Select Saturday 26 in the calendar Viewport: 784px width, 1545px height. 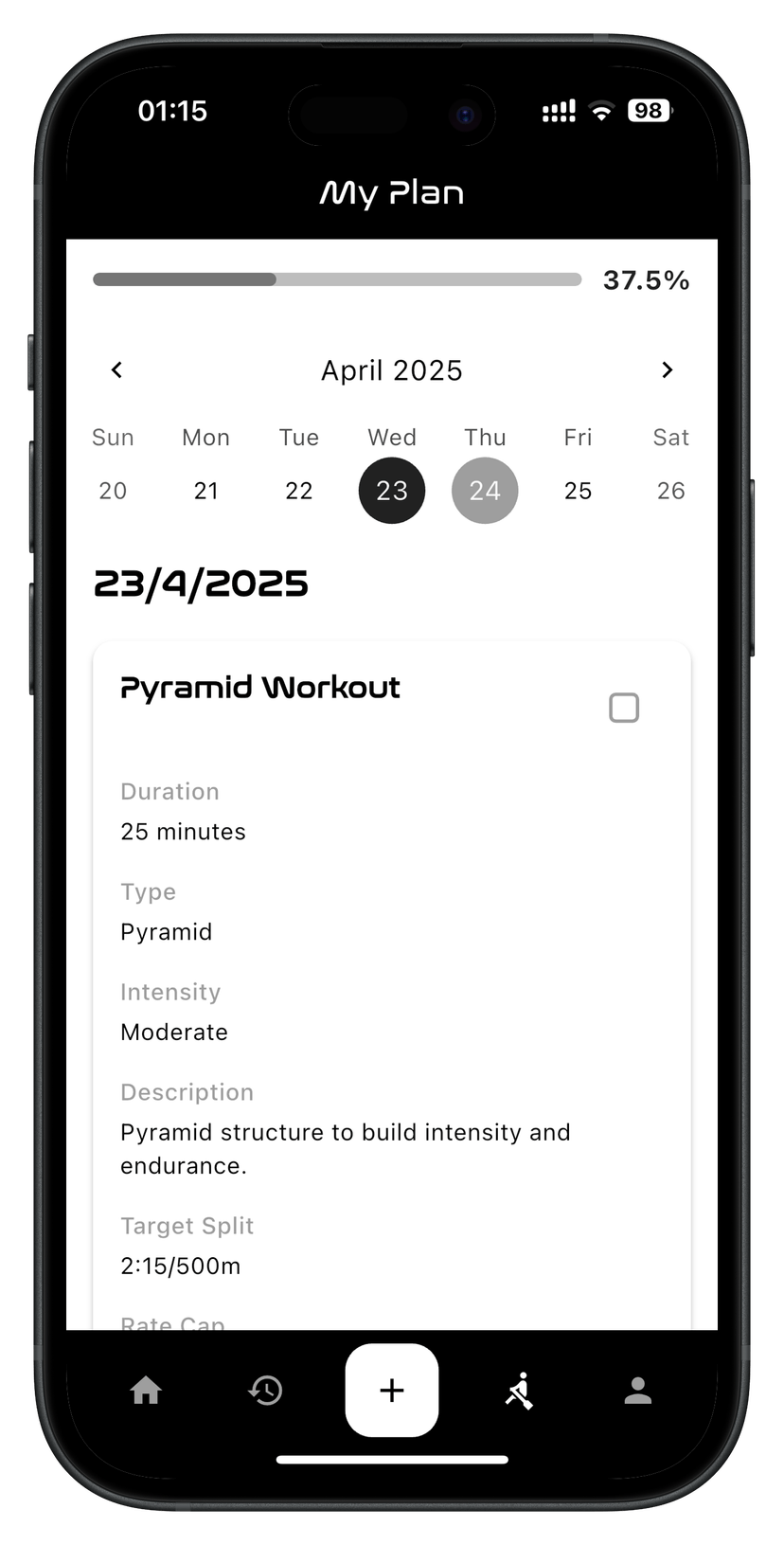coord(670,490)
